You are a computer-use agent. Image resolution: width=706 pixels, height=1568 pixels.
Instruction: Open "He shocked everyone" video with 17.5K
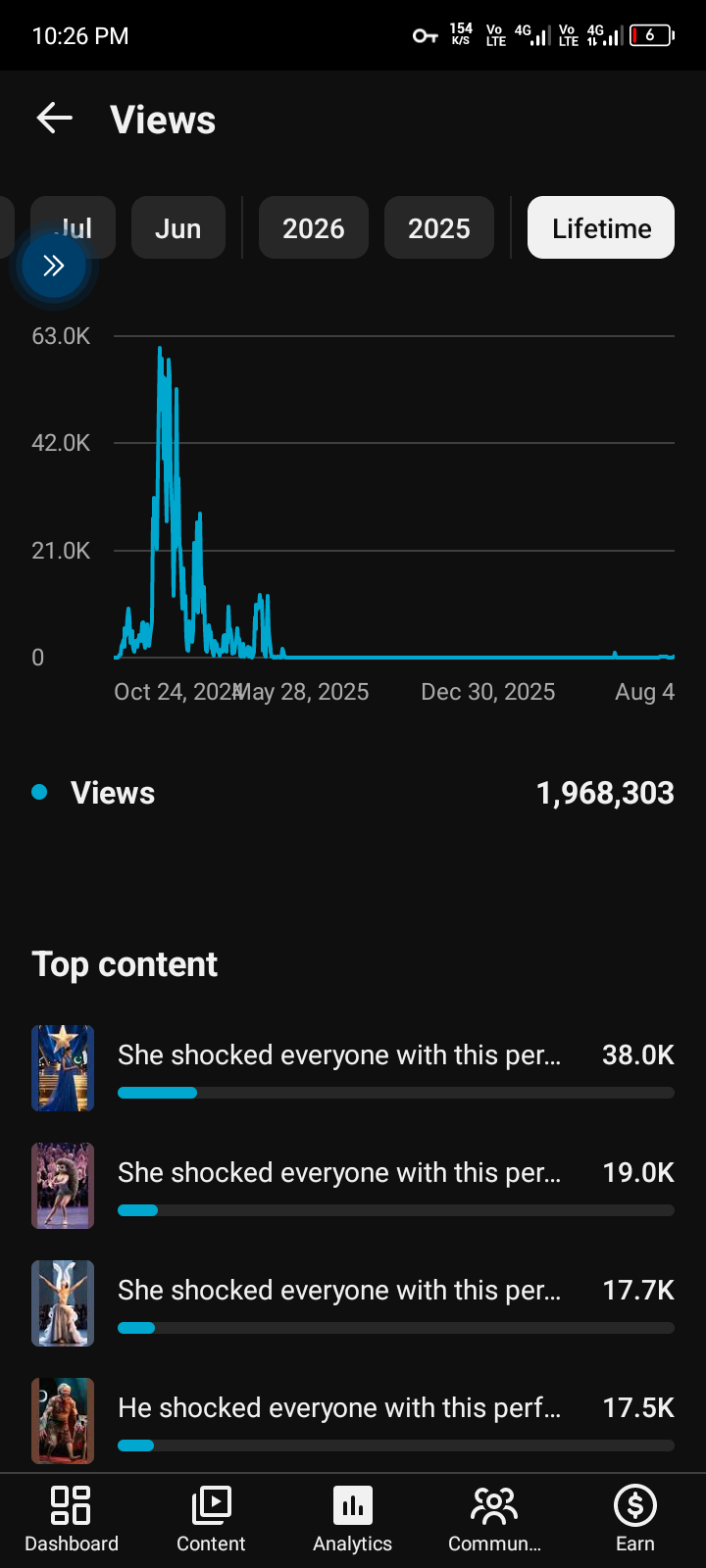click(x=353, y=1421)
